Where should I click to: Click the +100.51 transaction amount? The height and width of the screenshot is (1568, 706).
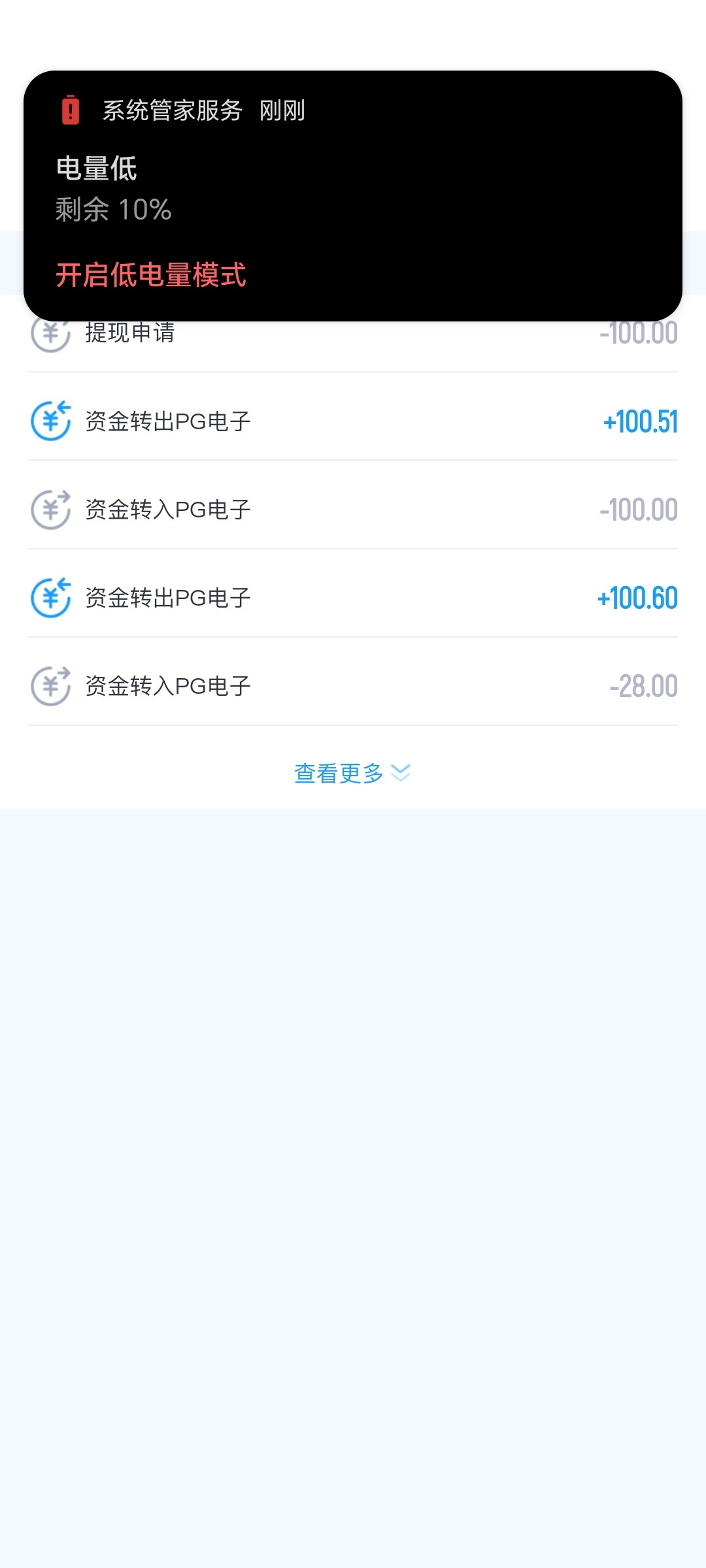(x=639, y=421)
